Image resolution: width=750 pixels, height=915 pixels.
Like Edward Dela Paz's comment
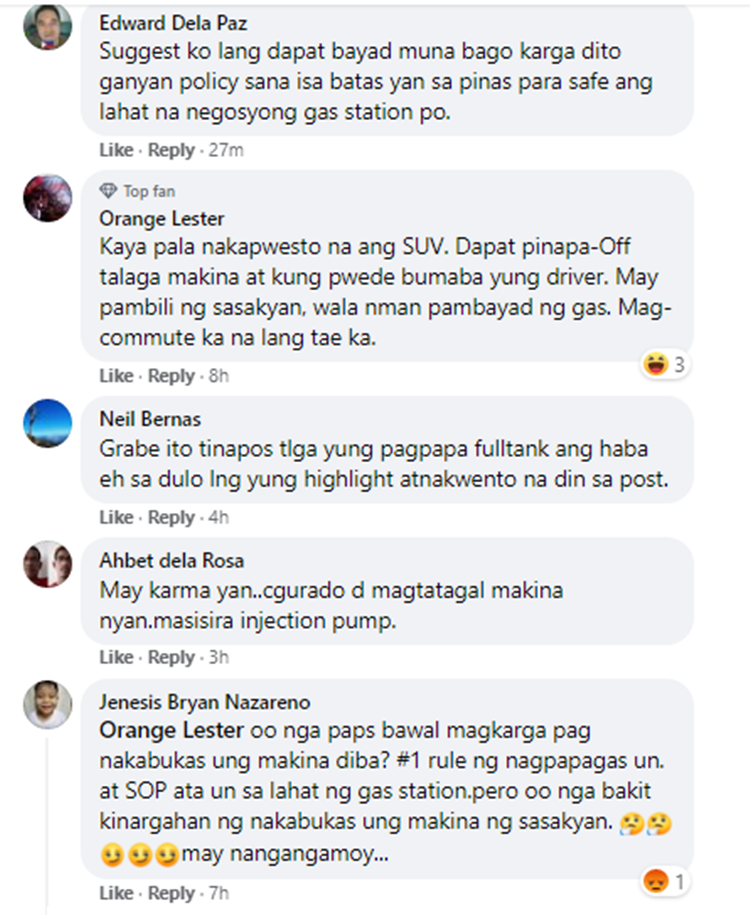(x=116, y=150)
